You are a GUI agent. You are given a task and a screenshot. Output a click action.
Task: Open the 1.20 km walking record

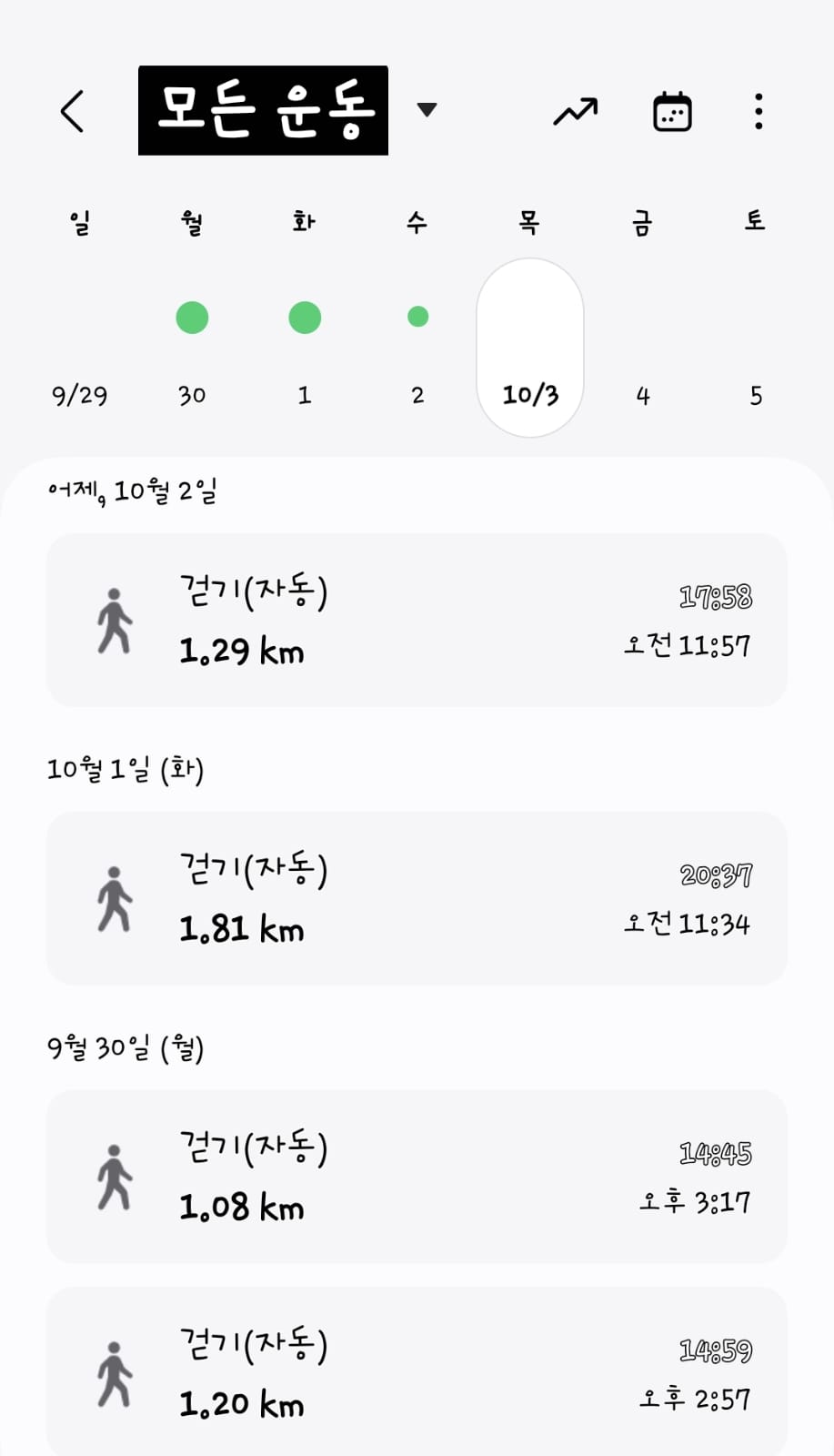pyautogui.click(x=417, y=1372)
